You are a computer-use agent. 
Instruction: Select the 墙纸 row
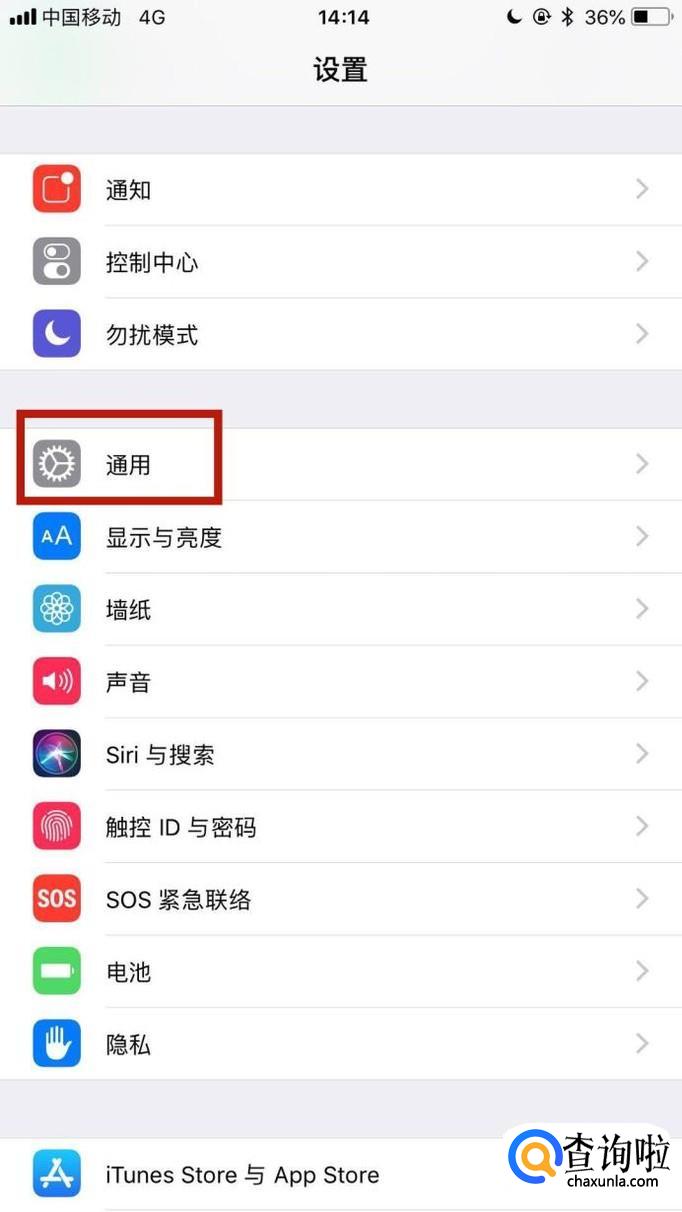pyautogui.click(x=340, y=609)
